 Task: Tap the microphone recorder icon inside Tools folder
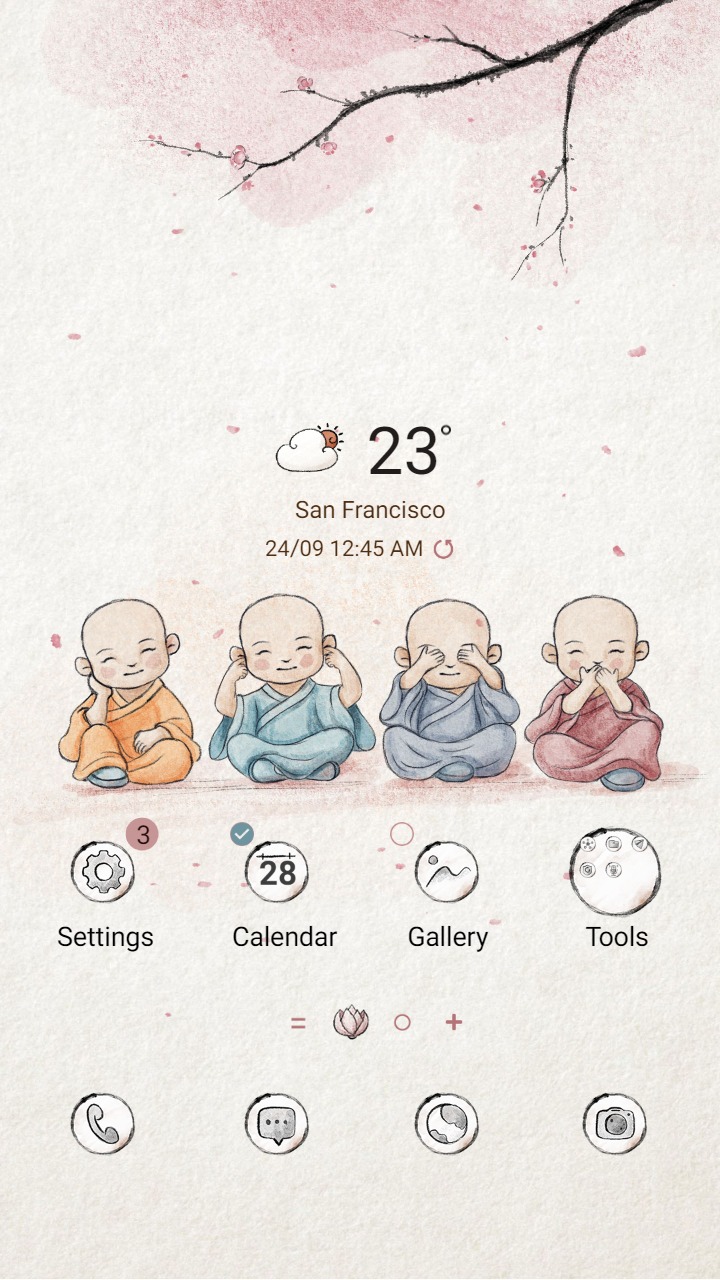point(612,869)
